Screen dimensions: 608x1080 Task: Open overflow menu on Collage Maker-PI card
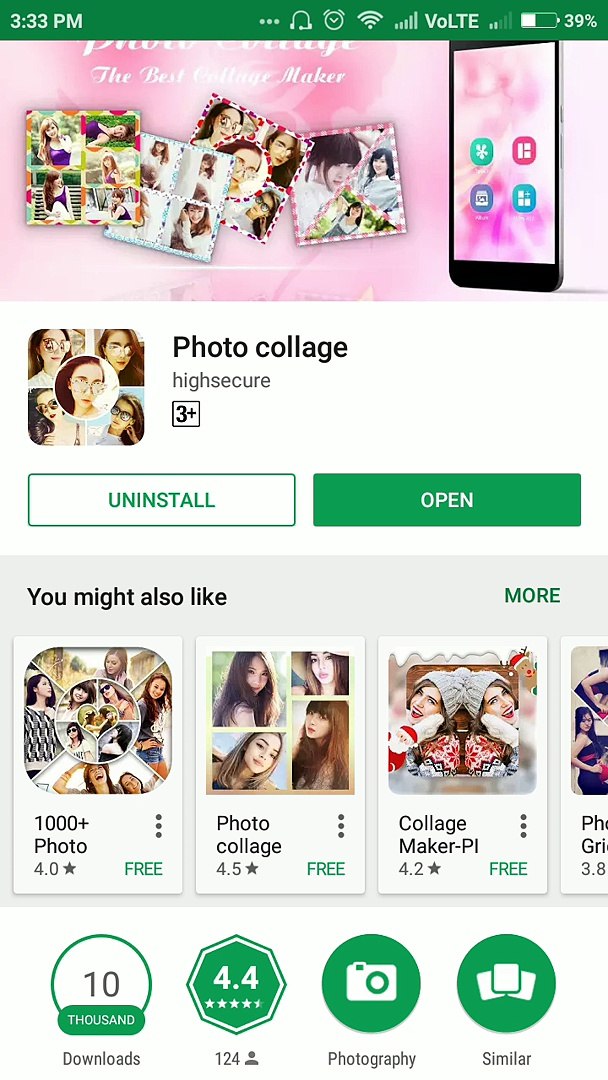(x=523, y=826)
